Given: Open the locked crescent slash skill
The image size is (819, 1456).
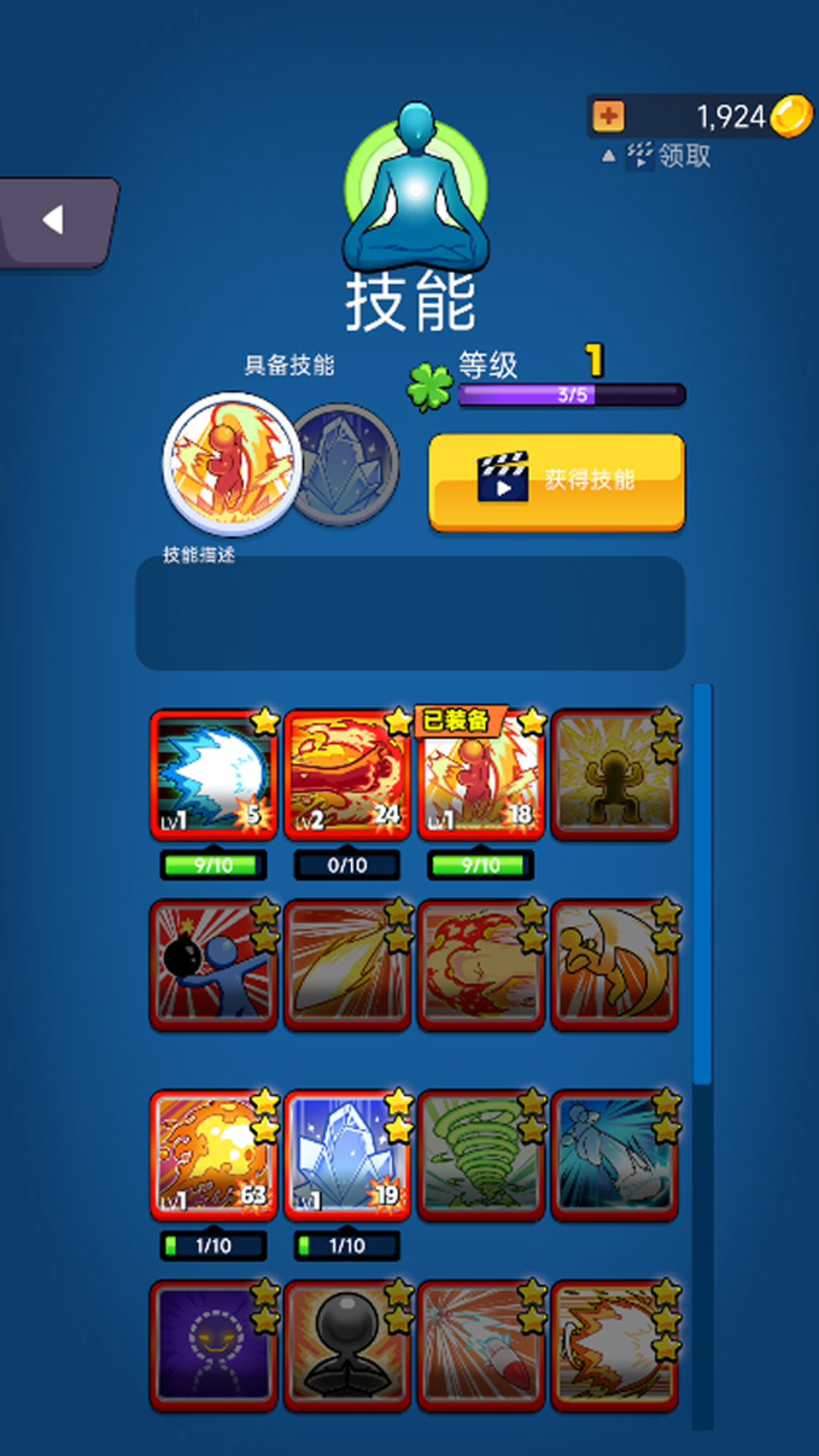Looking at the screenshot, I should (x=614, y=965).
